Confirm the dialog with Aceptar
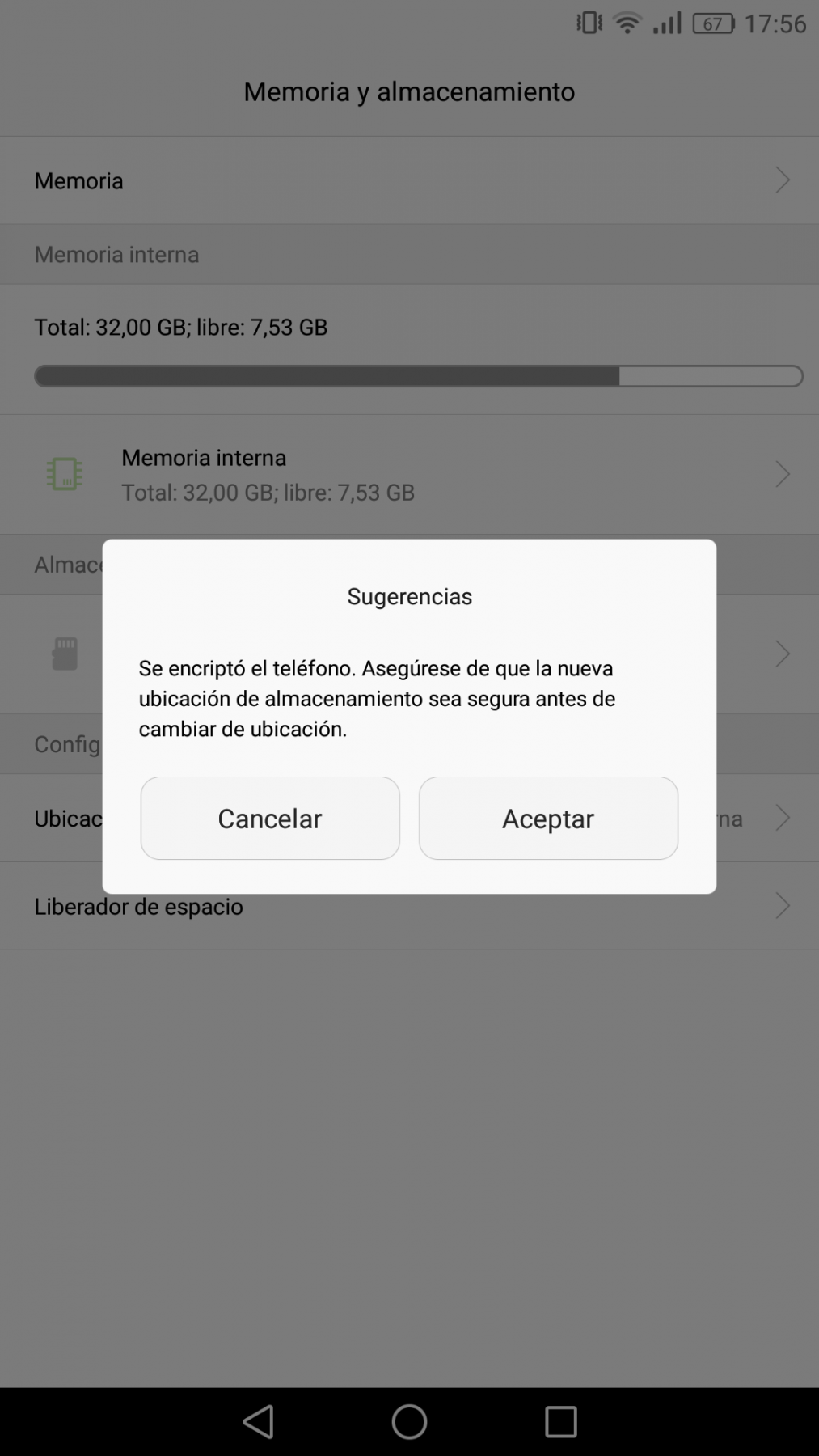 [x=548, y=818]
